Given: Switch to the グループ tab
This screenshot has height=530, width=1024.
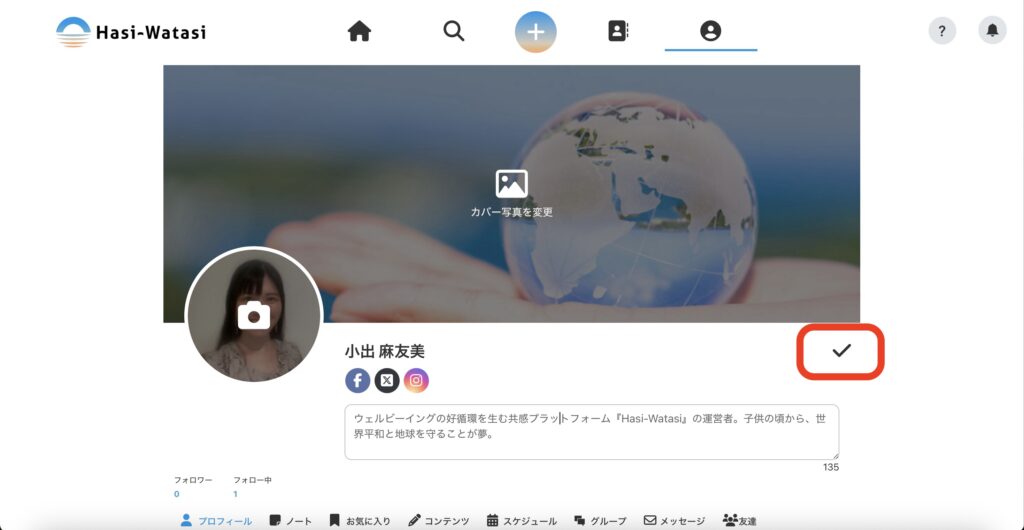Looking at the screenshot, I should [x=600, y=521].
